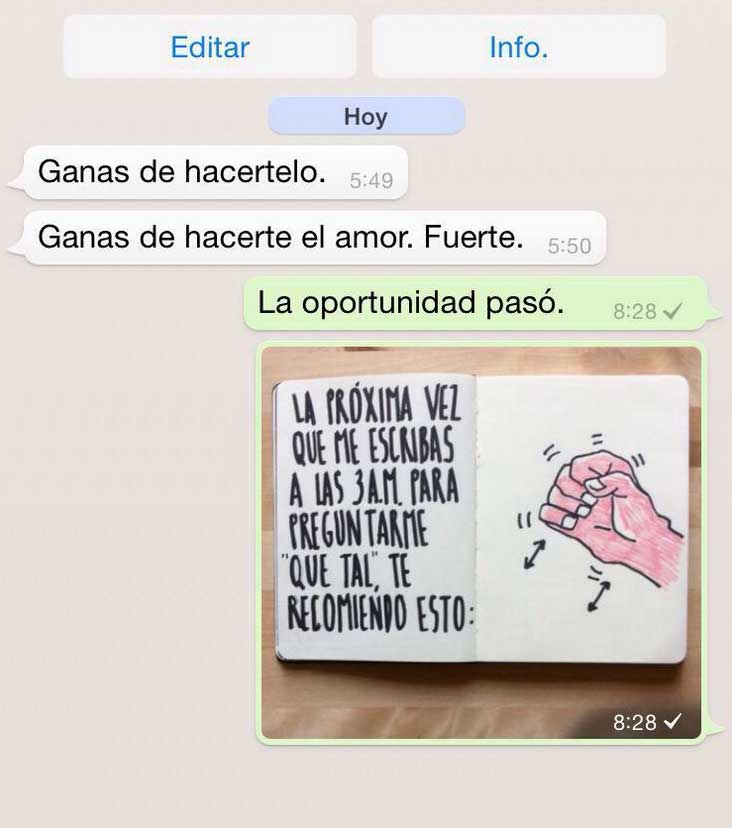Open contact Info.
The width and height of the screenshot is (732, 828).
pyautogui.click(x=518, y=47)
